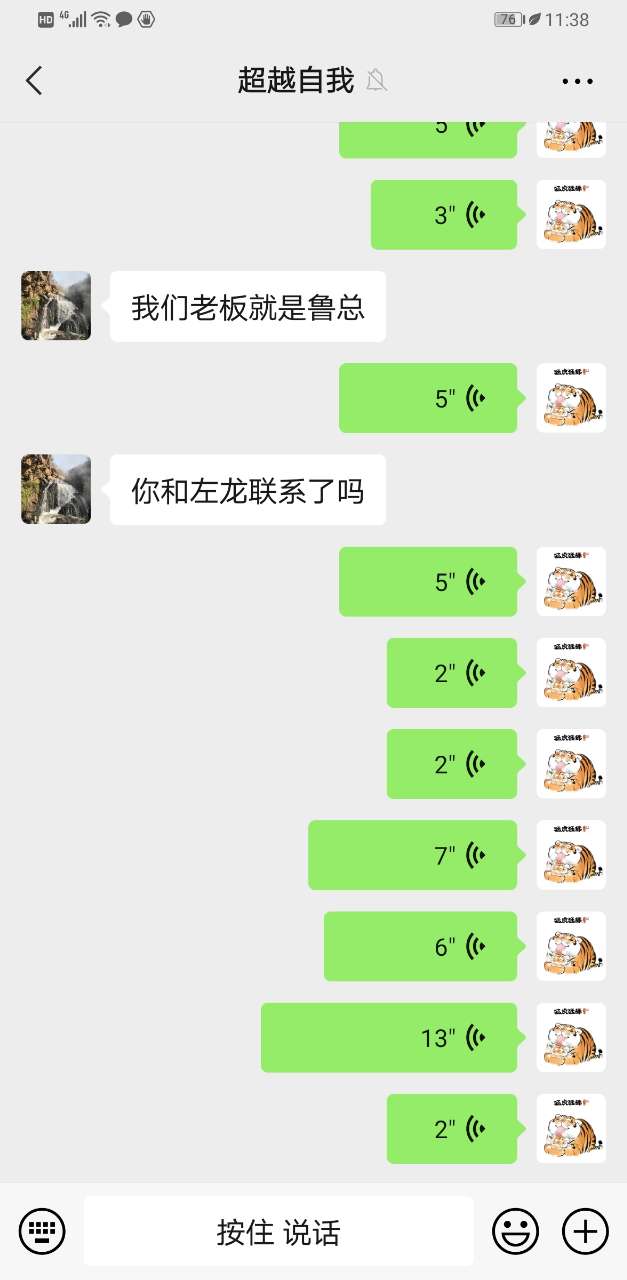Image resolution: width=627 pixels, height=1280 pixels.
Task: Open the chat info three-dot menu
Action: (577, 81)
